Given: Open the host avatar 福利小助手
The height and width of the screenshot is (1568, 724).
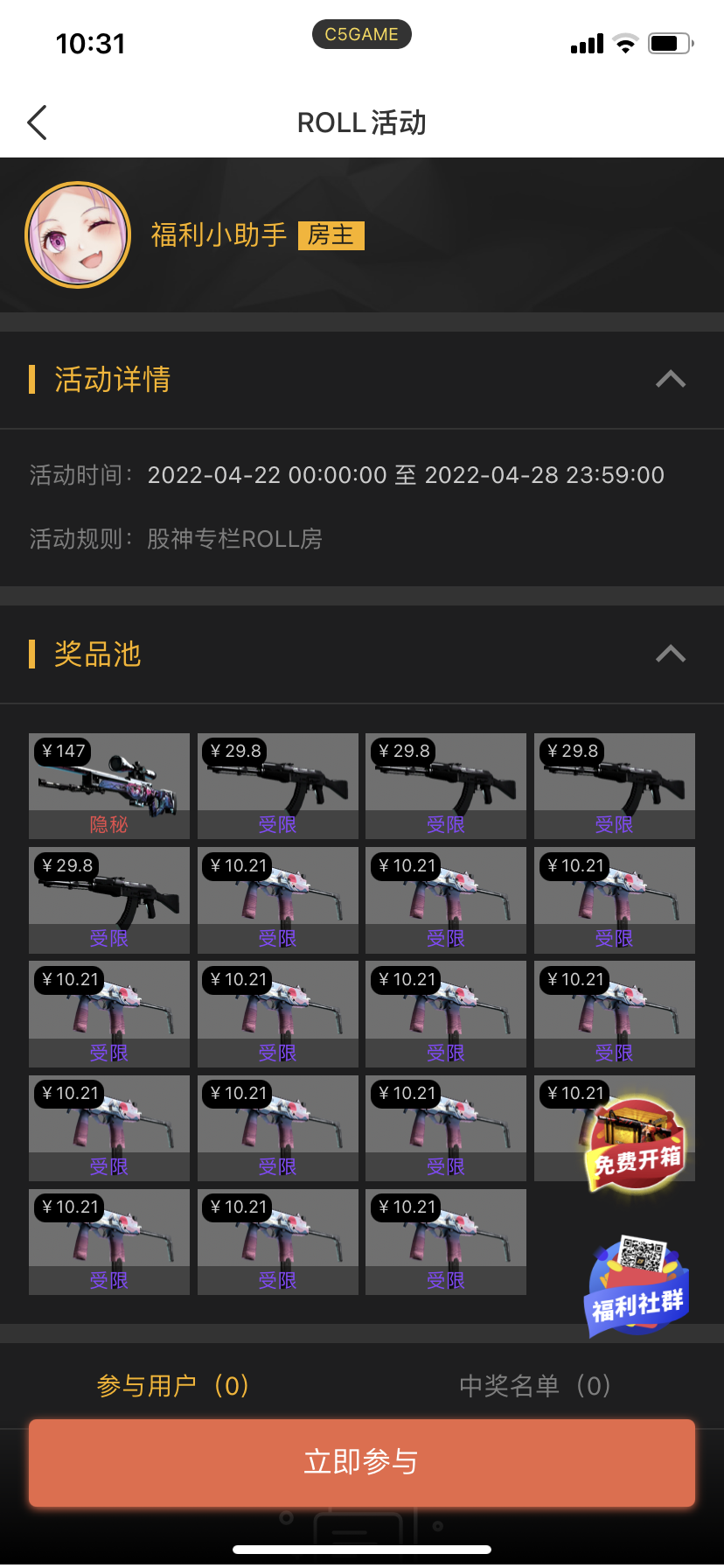Looking at the screenshot, I should tap(78, 234).
